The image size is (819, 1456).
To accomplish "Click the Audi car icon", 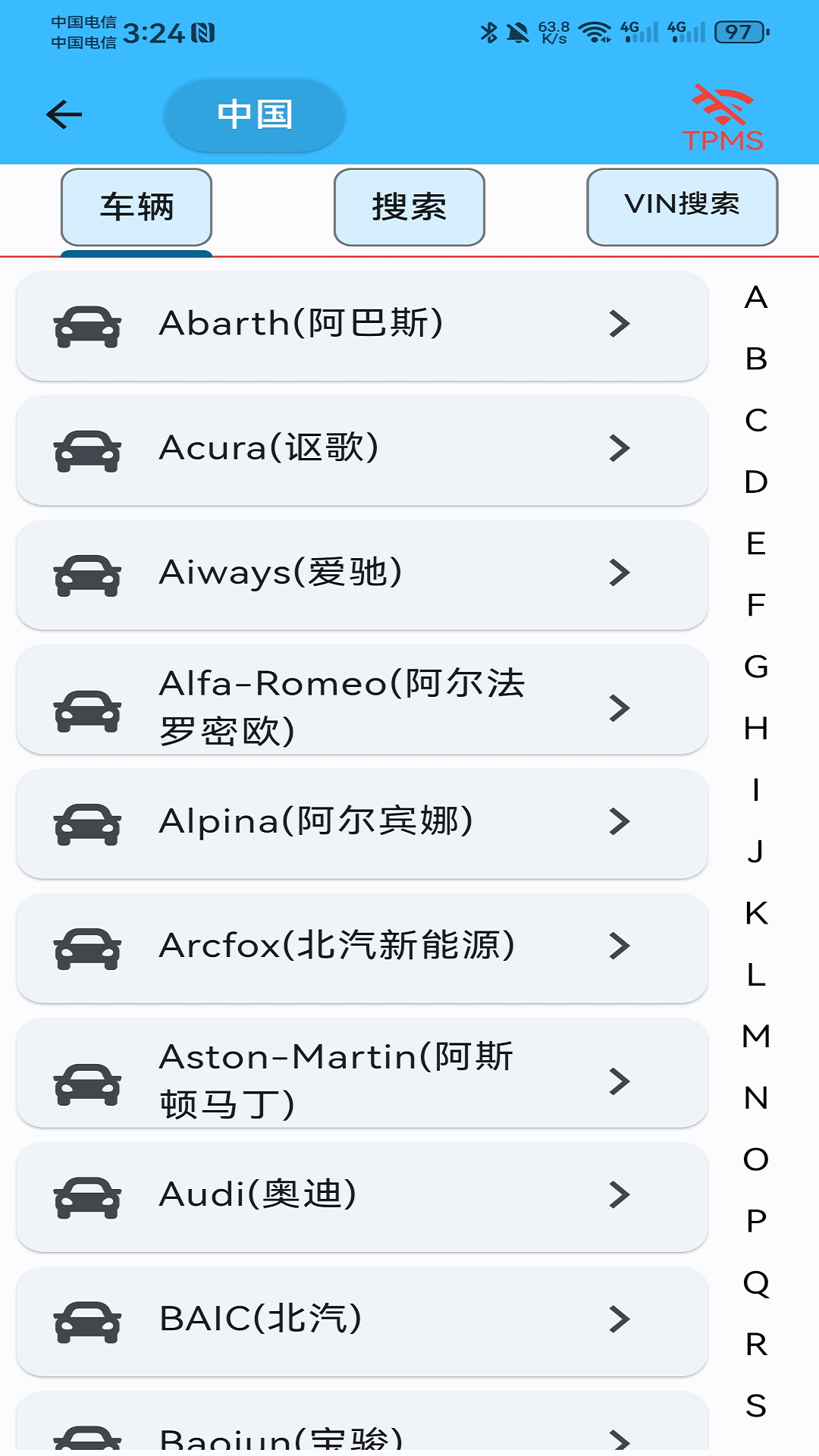I will tap(86, 1197).
